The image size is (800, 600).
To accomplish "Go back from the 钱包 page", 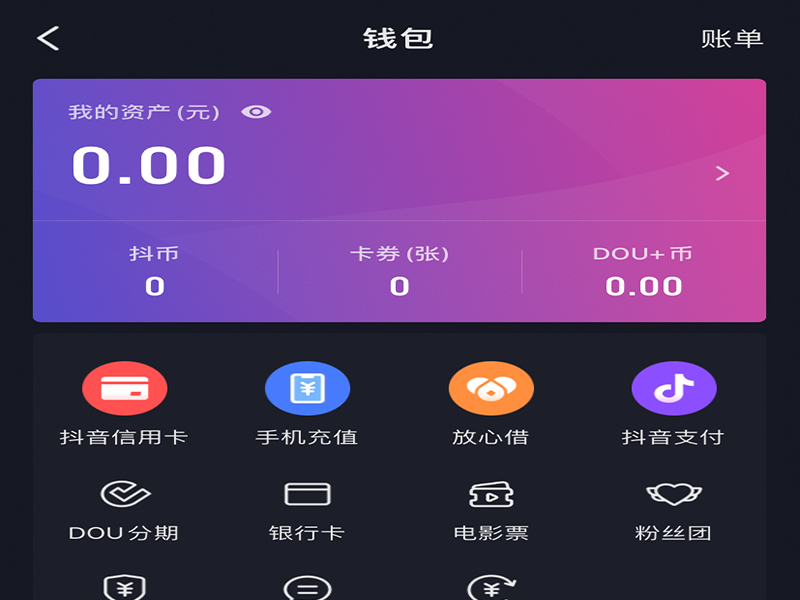I will (48, 39).
